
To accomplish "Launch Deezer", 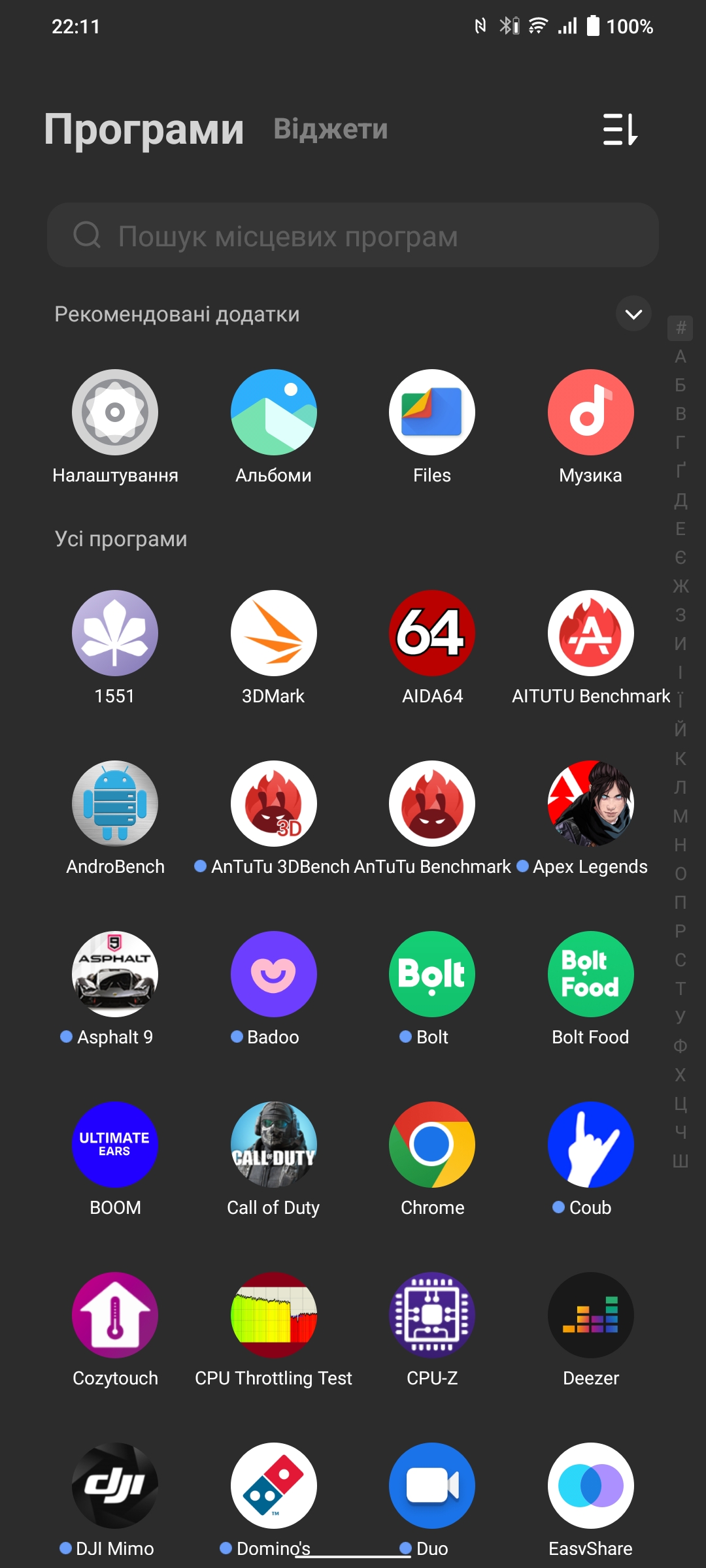I will click(x=590, y=1315).
